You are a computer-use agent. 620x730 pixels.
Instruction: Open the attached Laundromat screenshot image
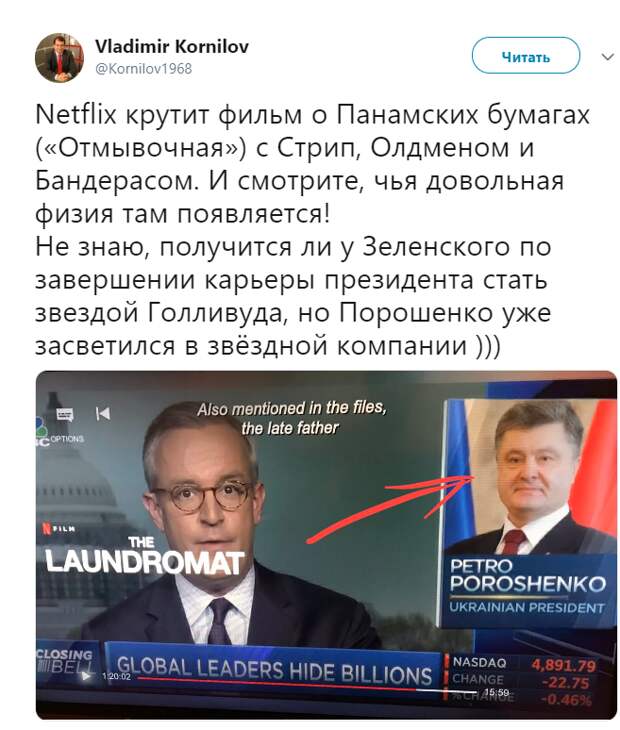pos(326,543)
